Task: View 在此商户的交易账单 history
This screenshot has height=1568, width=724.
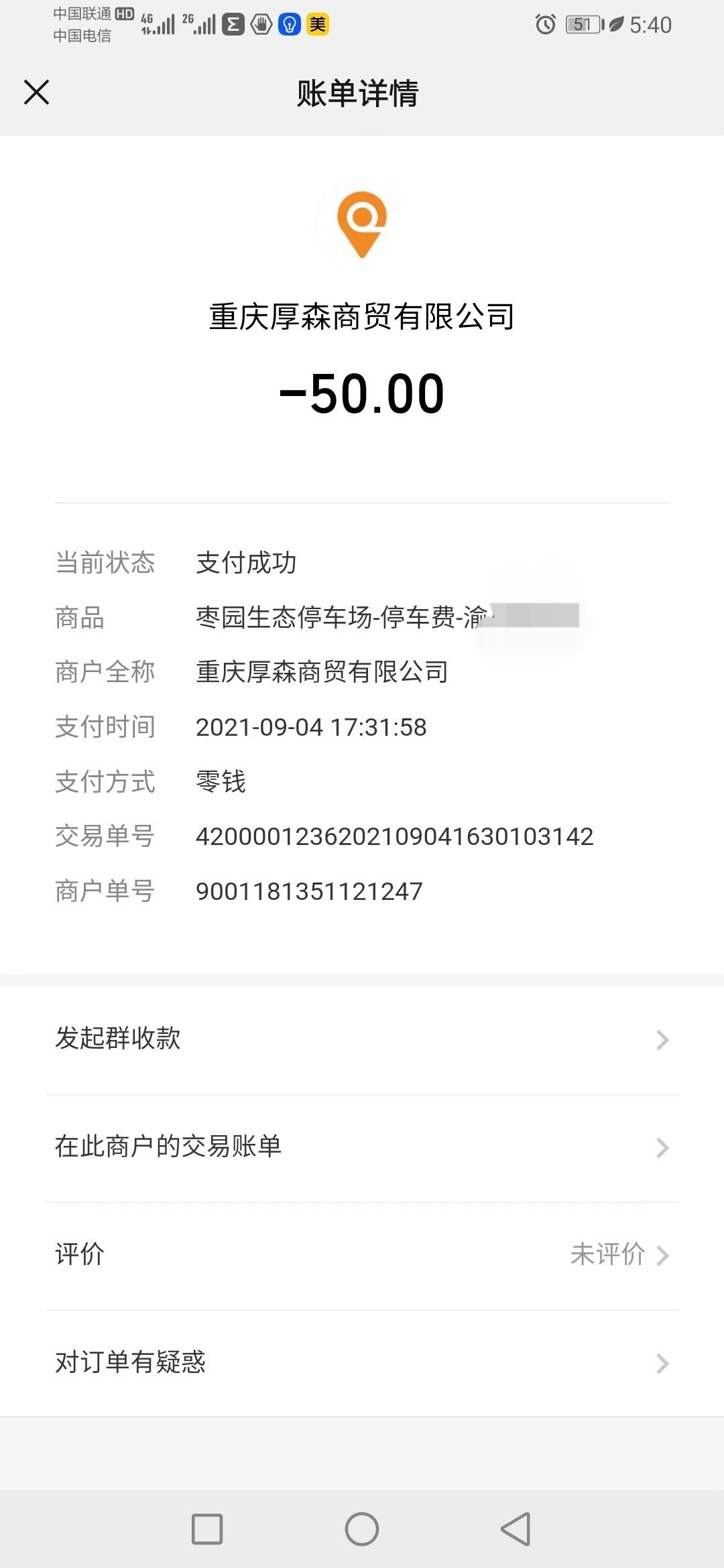Action: [x=362, y=1147]
